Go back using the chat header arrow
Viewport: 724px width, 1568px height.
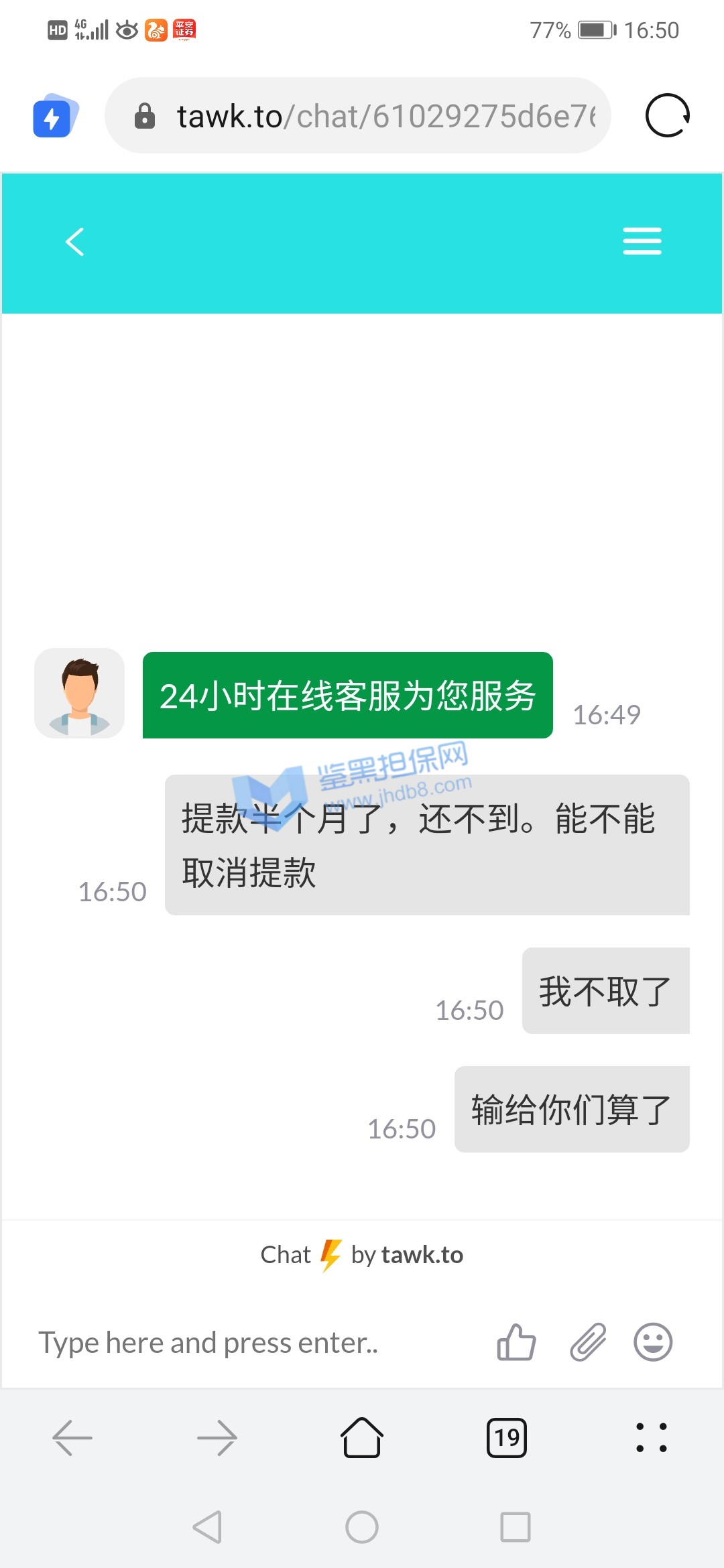(75, 242)
